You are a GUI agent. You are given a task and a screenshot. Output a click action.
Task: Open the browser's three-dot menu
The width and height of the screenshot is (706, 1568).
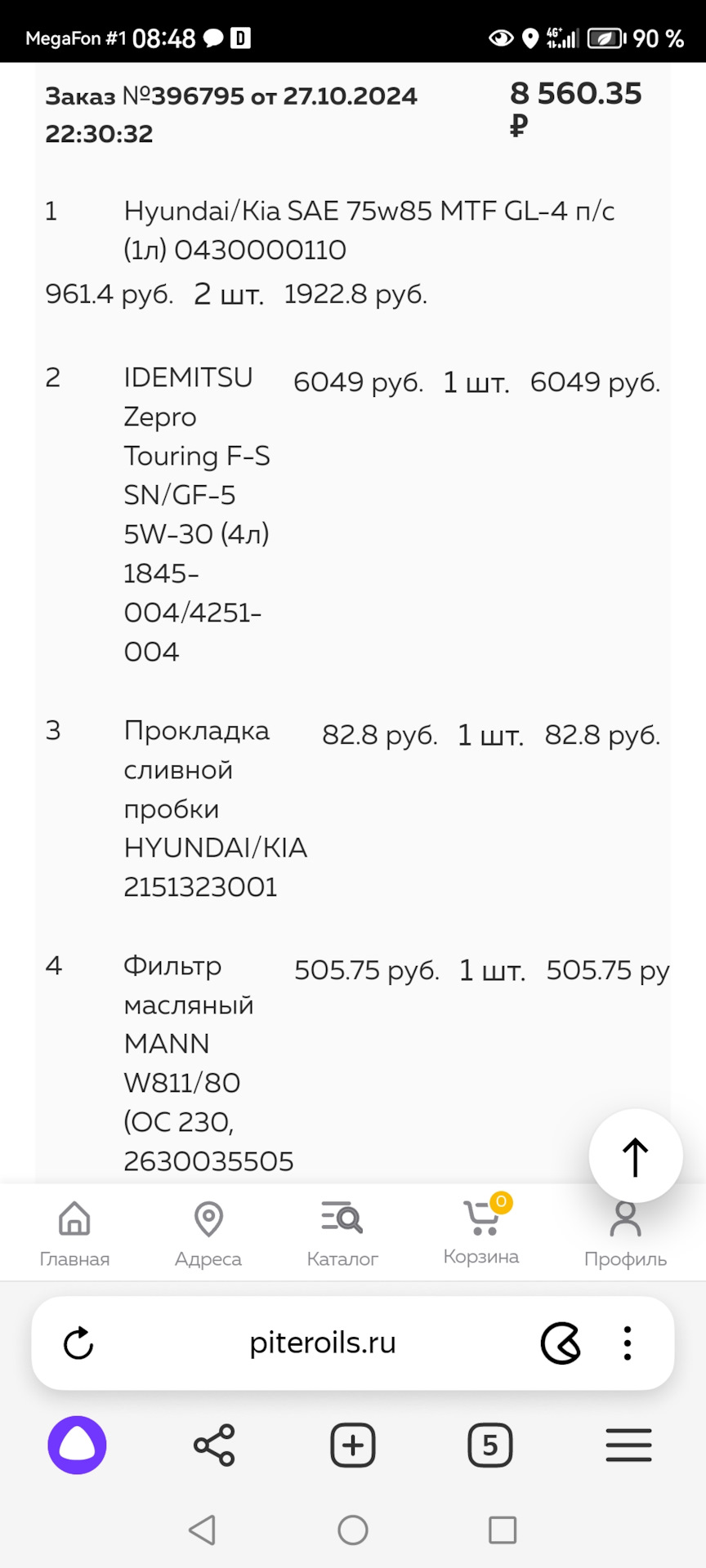click(x=627, y=1343)
